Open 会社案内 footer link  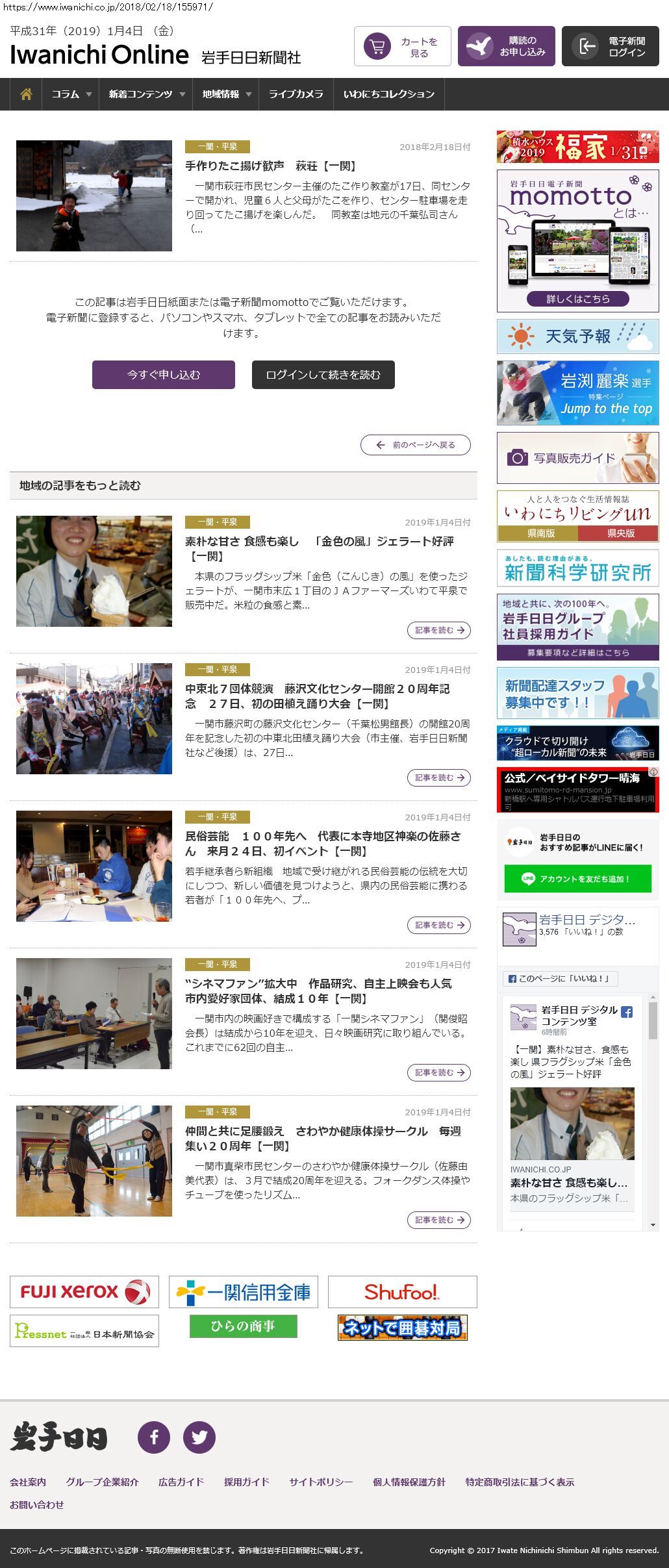coord(28,1482)
